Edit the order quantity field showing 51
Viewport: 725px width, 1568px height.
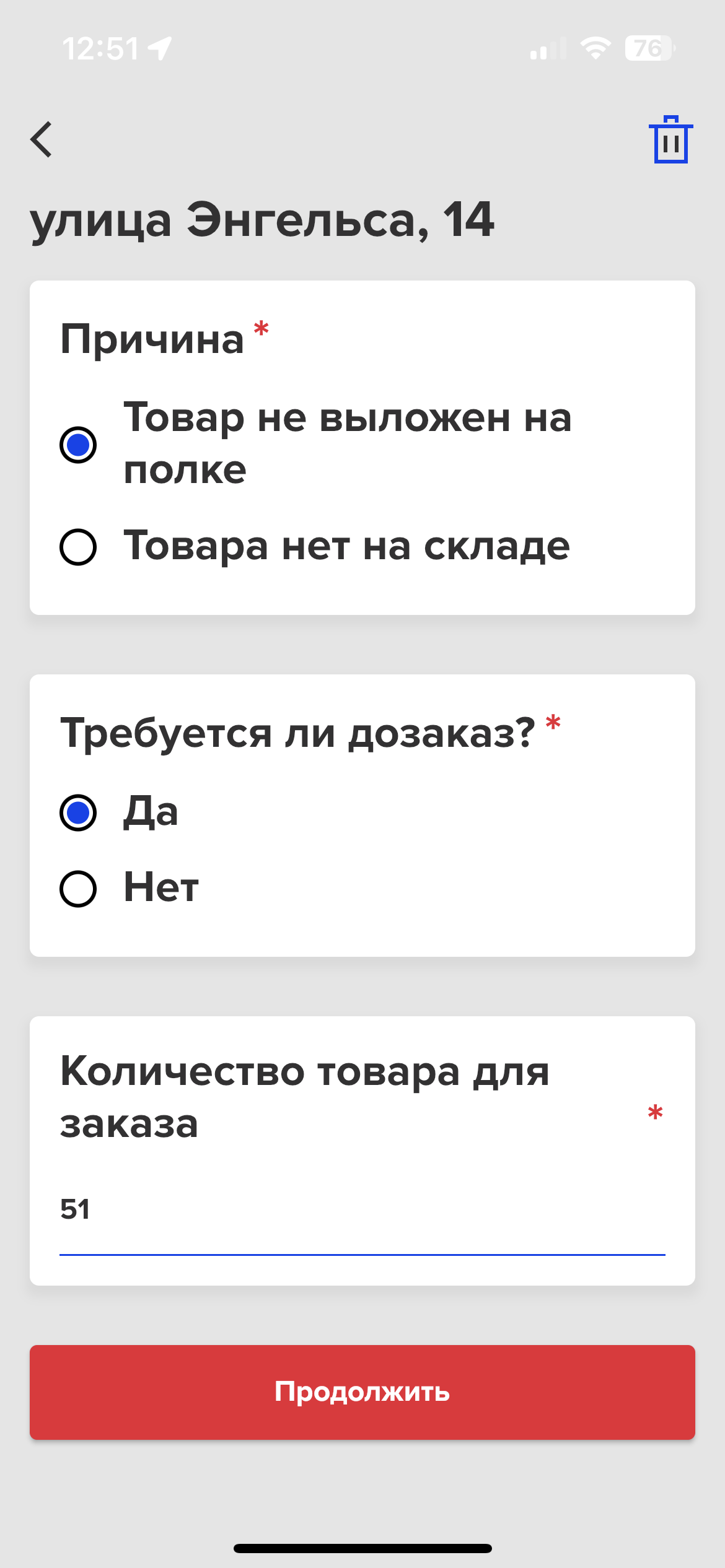pyautogui.click(x=362, y=1209)
